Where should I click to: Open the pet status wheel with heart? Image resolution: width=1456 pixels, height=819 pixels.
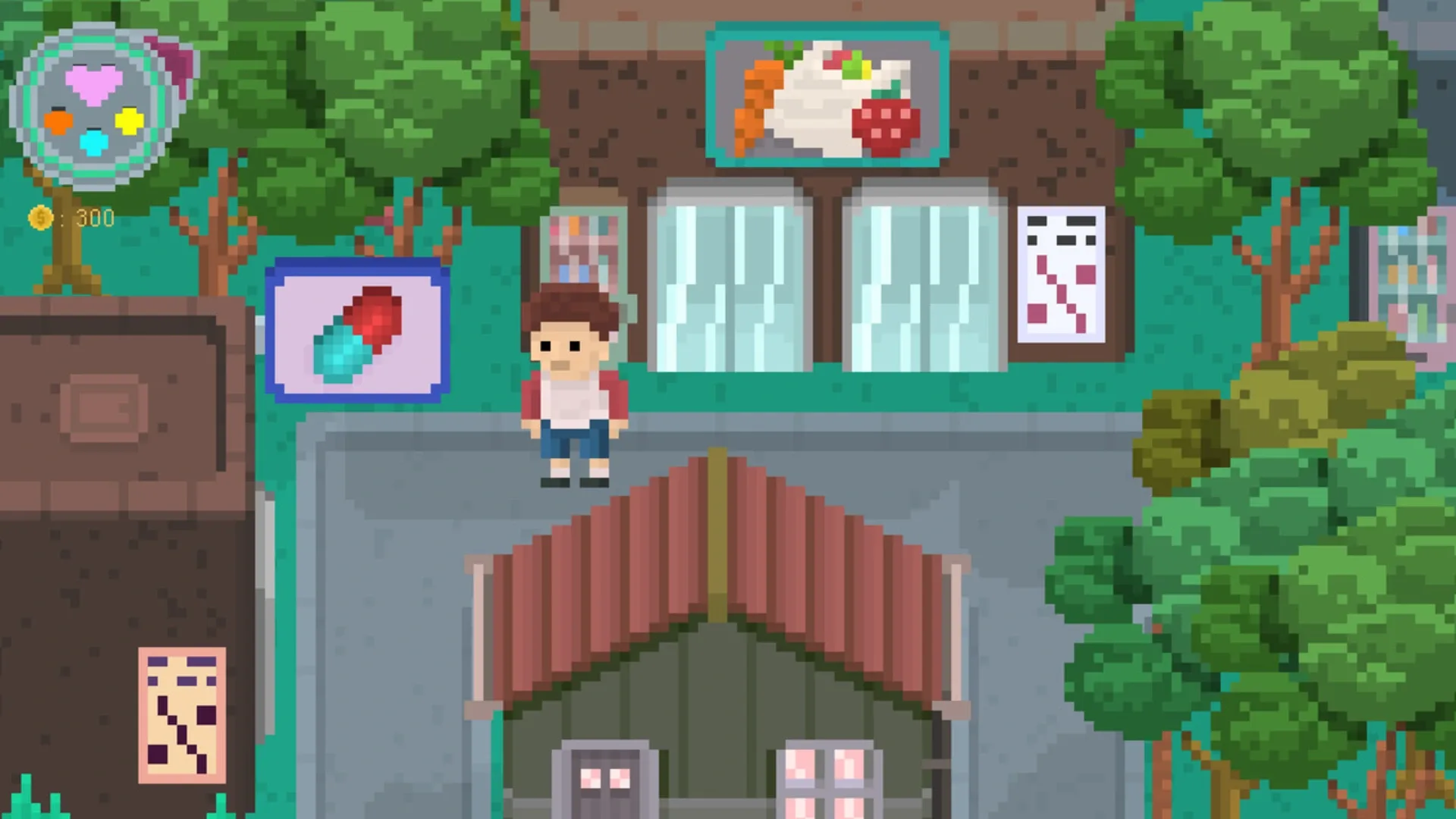(x=93, y=106)
